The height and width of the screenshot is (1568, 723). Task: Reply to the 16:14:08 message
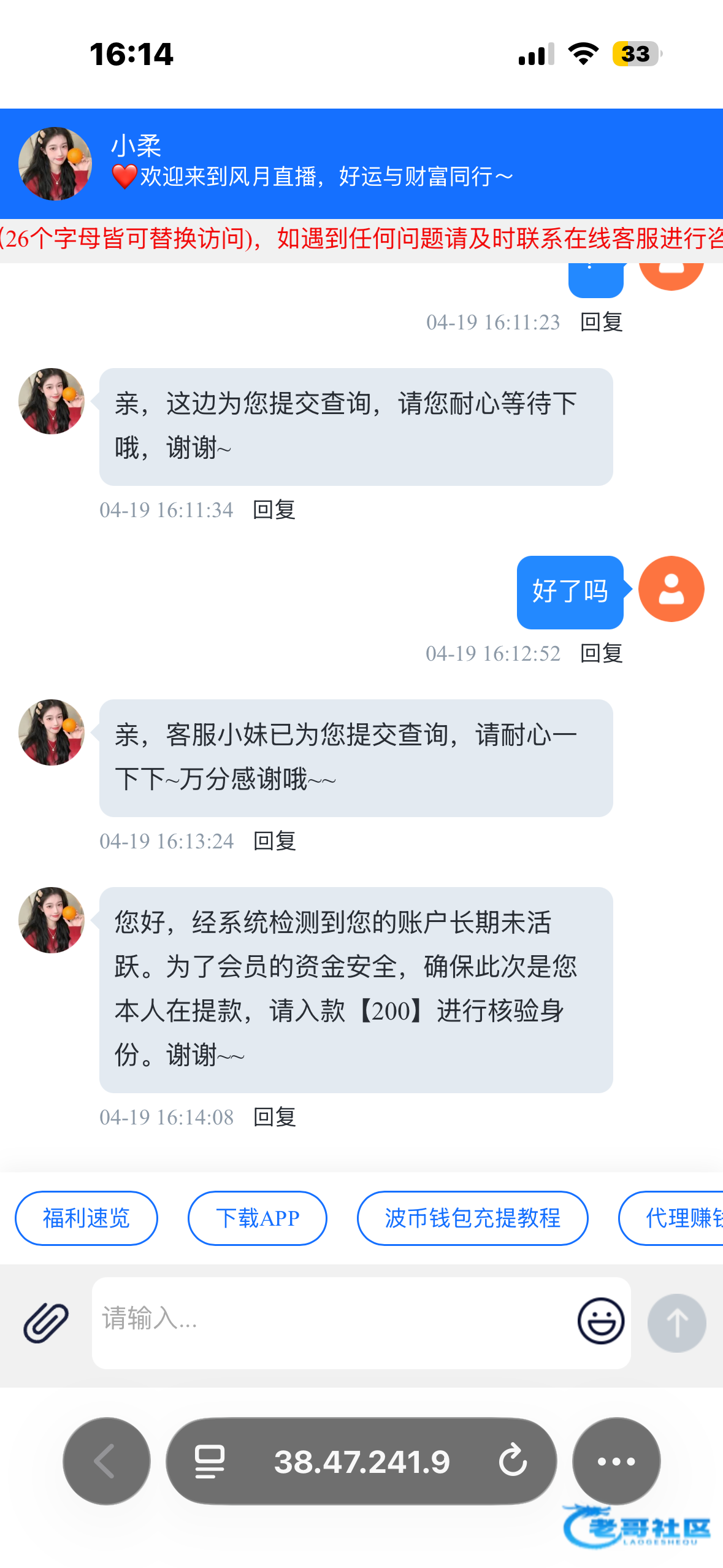click(274, 1117)
